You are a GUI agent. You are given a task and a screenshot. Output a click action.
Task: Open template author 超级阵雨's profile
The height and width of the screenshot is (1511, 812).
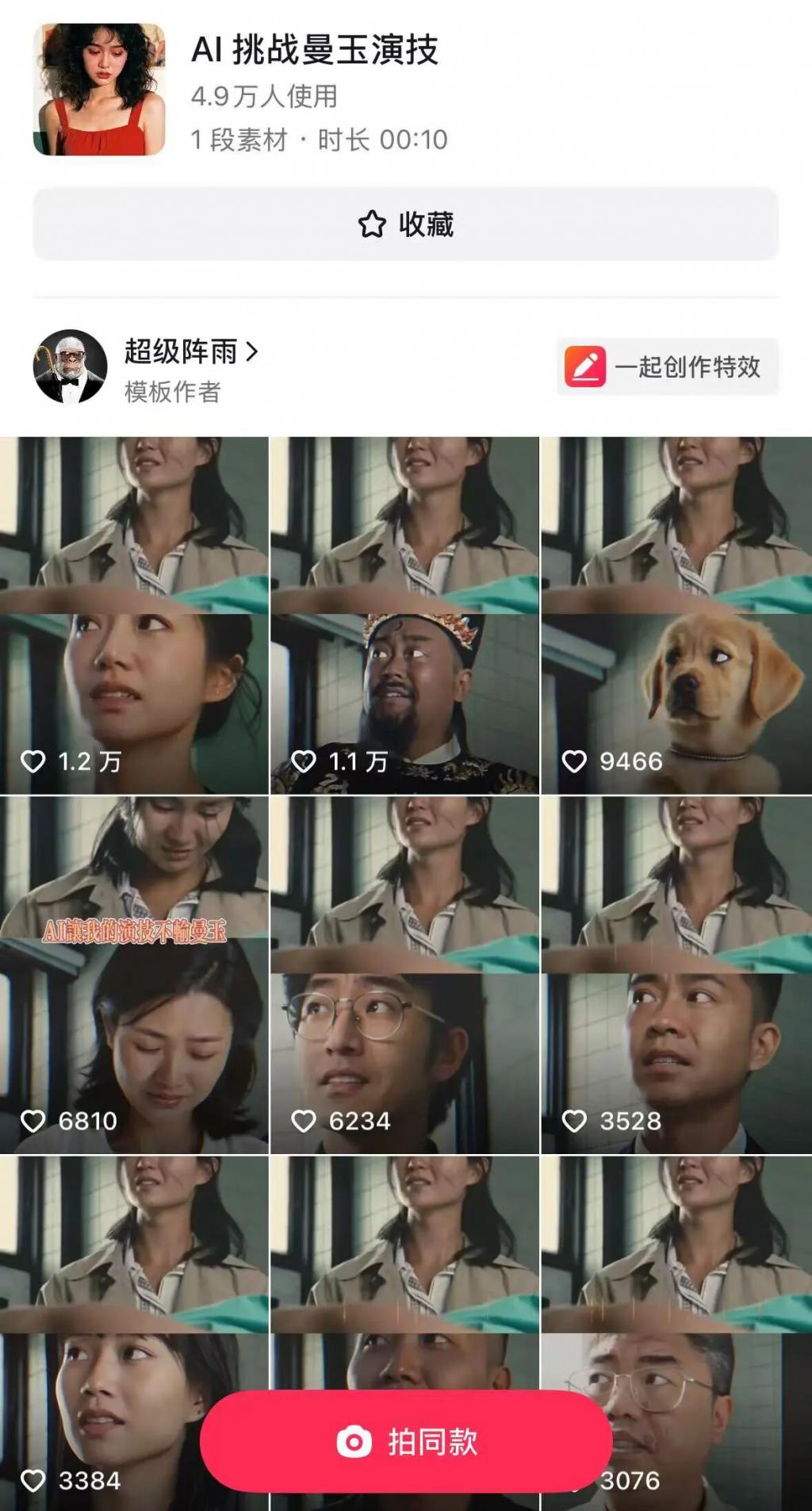click(190, 351)
